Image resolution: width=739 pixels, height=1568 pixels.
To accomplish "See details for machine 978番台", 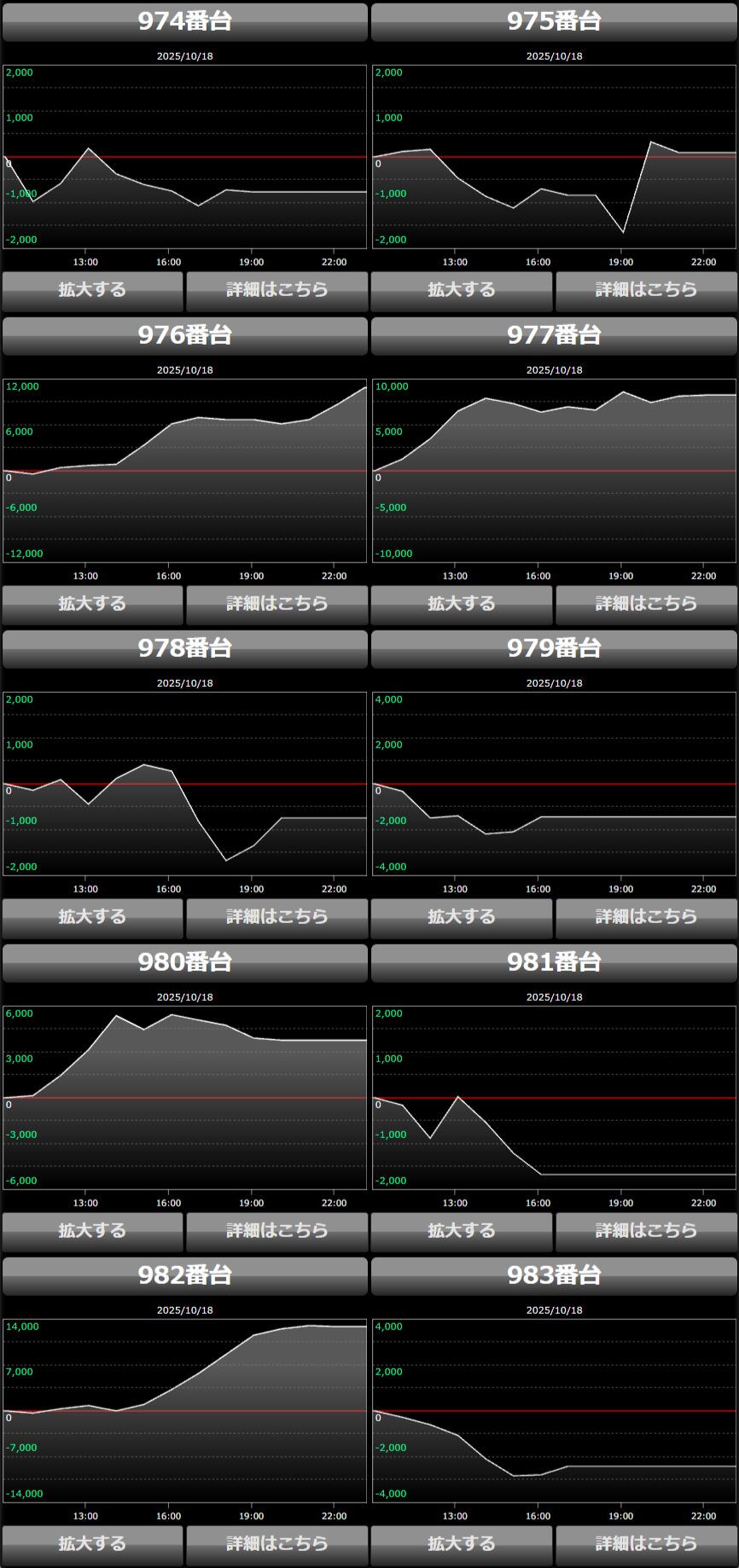I will pos(276,917).
